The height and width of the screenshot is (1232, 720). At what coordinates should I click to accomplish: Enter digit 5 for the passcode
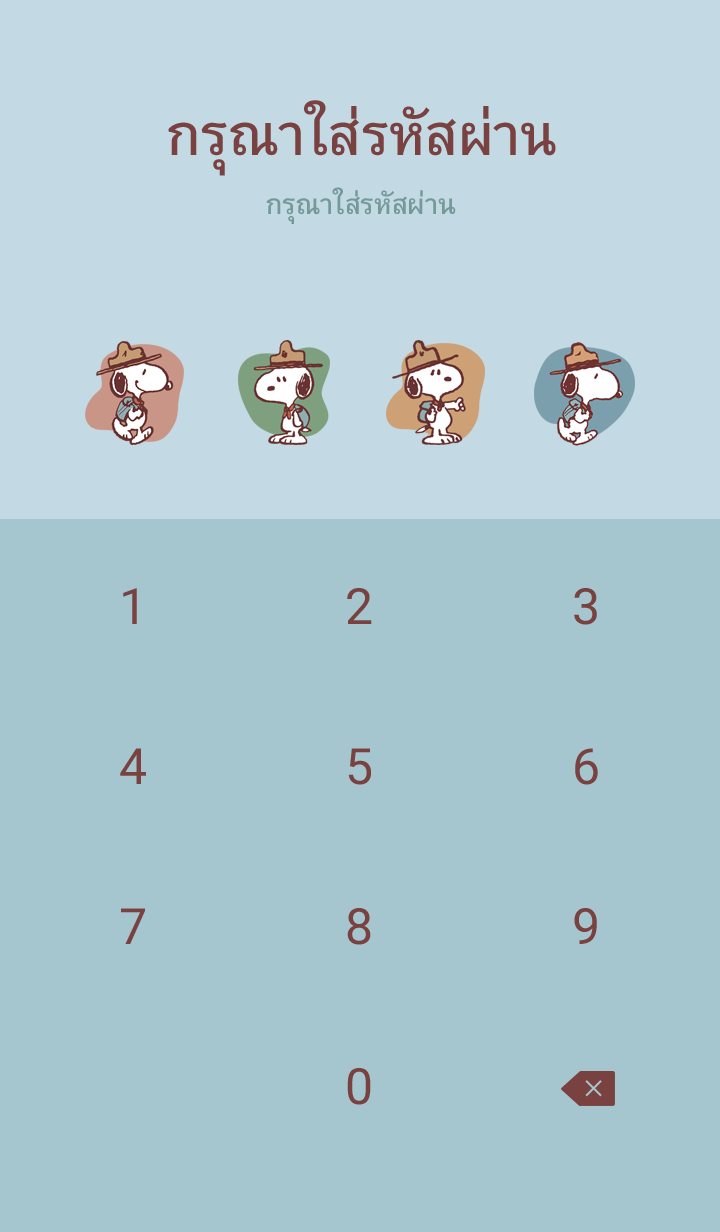pos(359,767)
